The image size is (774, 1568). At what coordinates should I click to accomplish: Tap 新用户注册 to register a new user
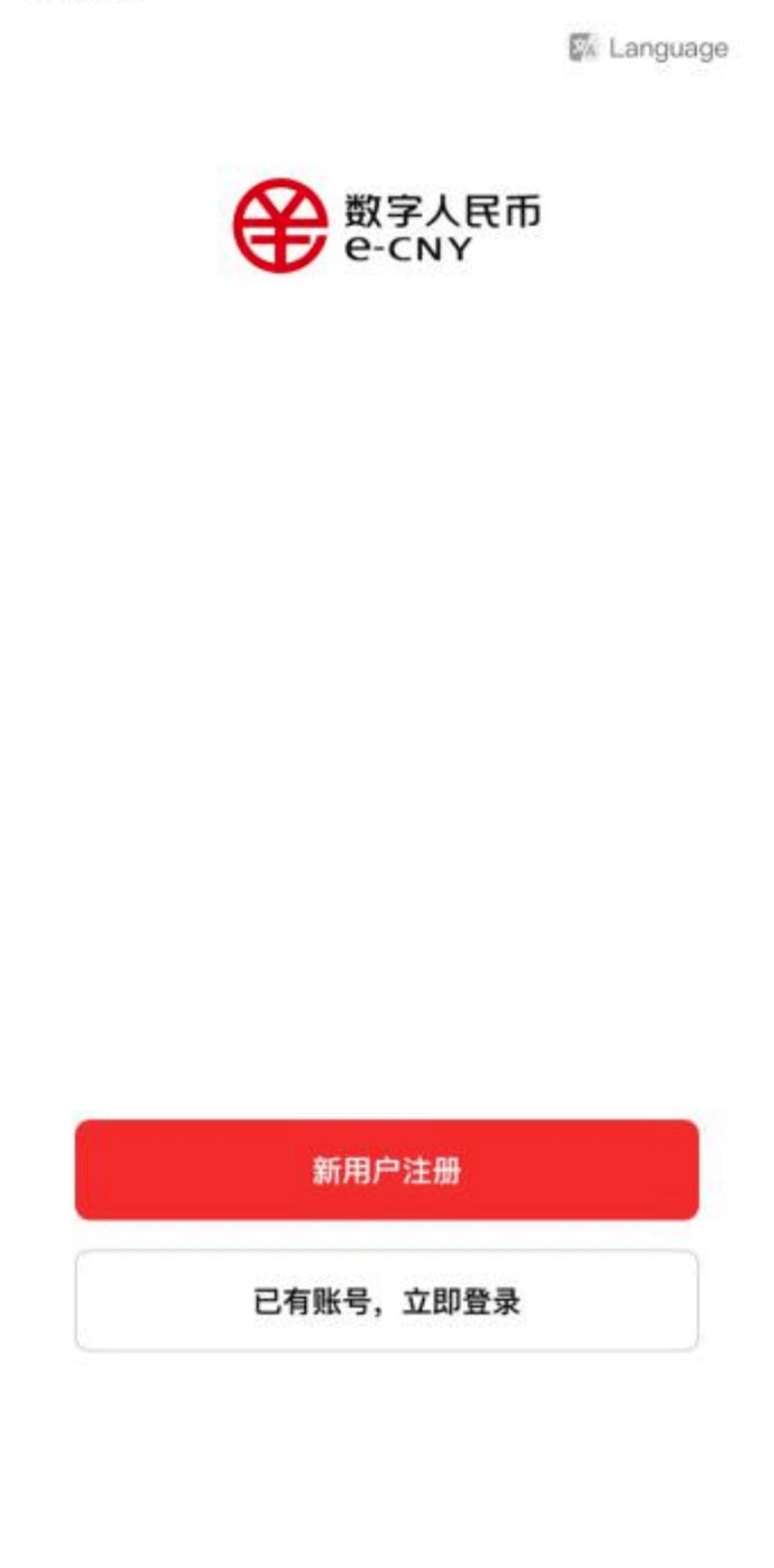387,1170
